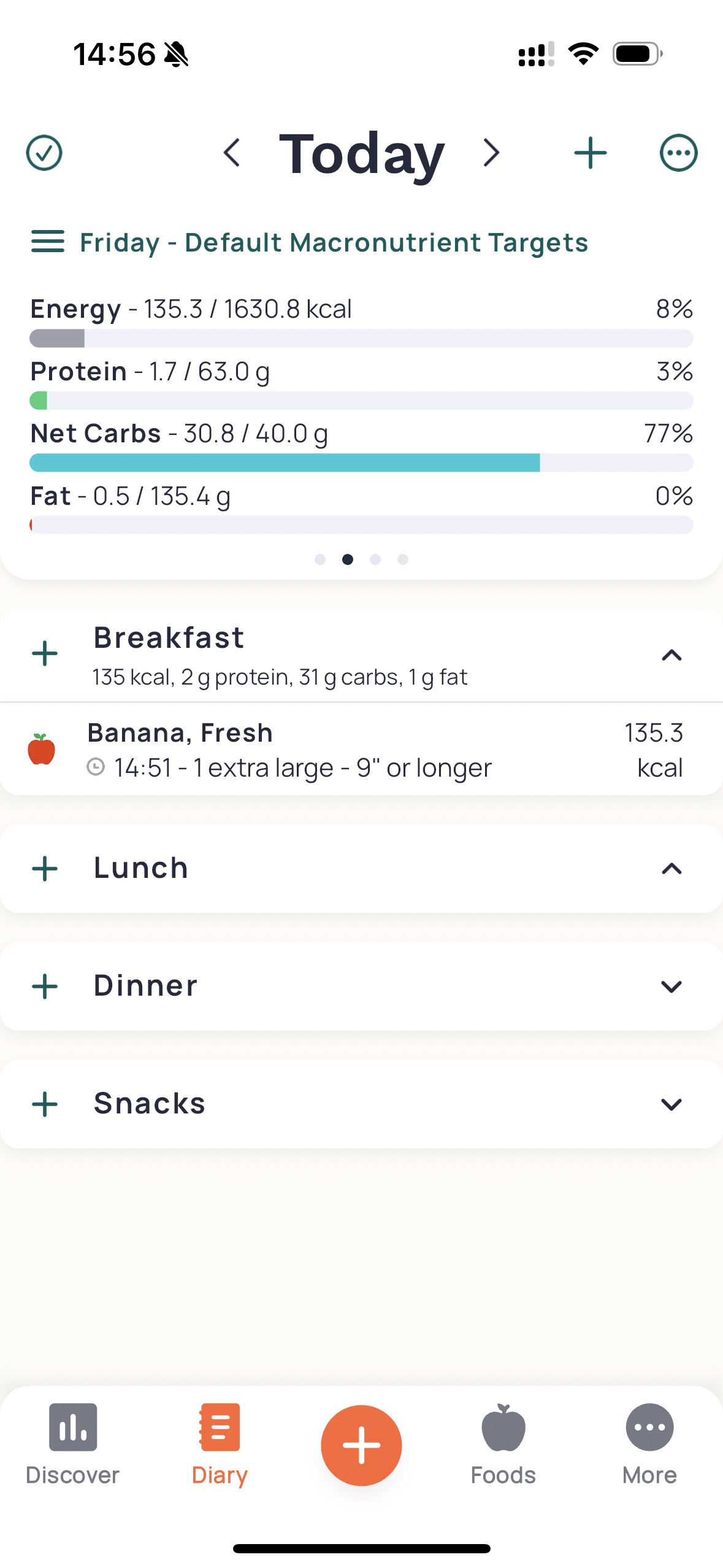Tap the orange central add button

click(361, 1445)
